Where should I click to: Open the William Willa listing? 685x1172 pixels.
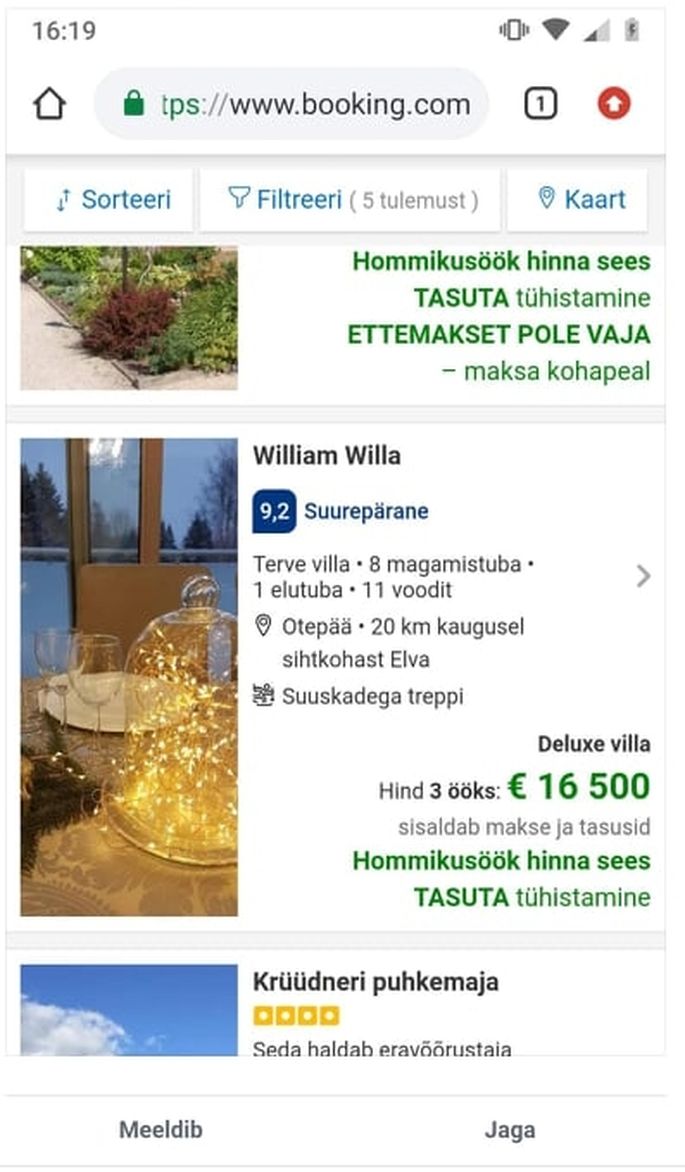tap(326, 456)
